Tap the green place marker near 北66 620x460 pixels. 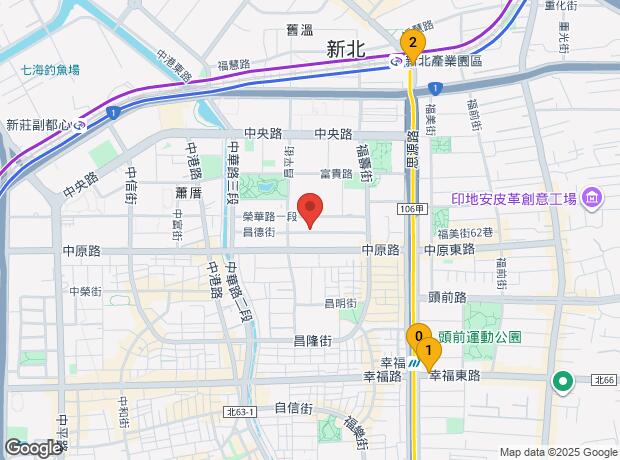562,382
